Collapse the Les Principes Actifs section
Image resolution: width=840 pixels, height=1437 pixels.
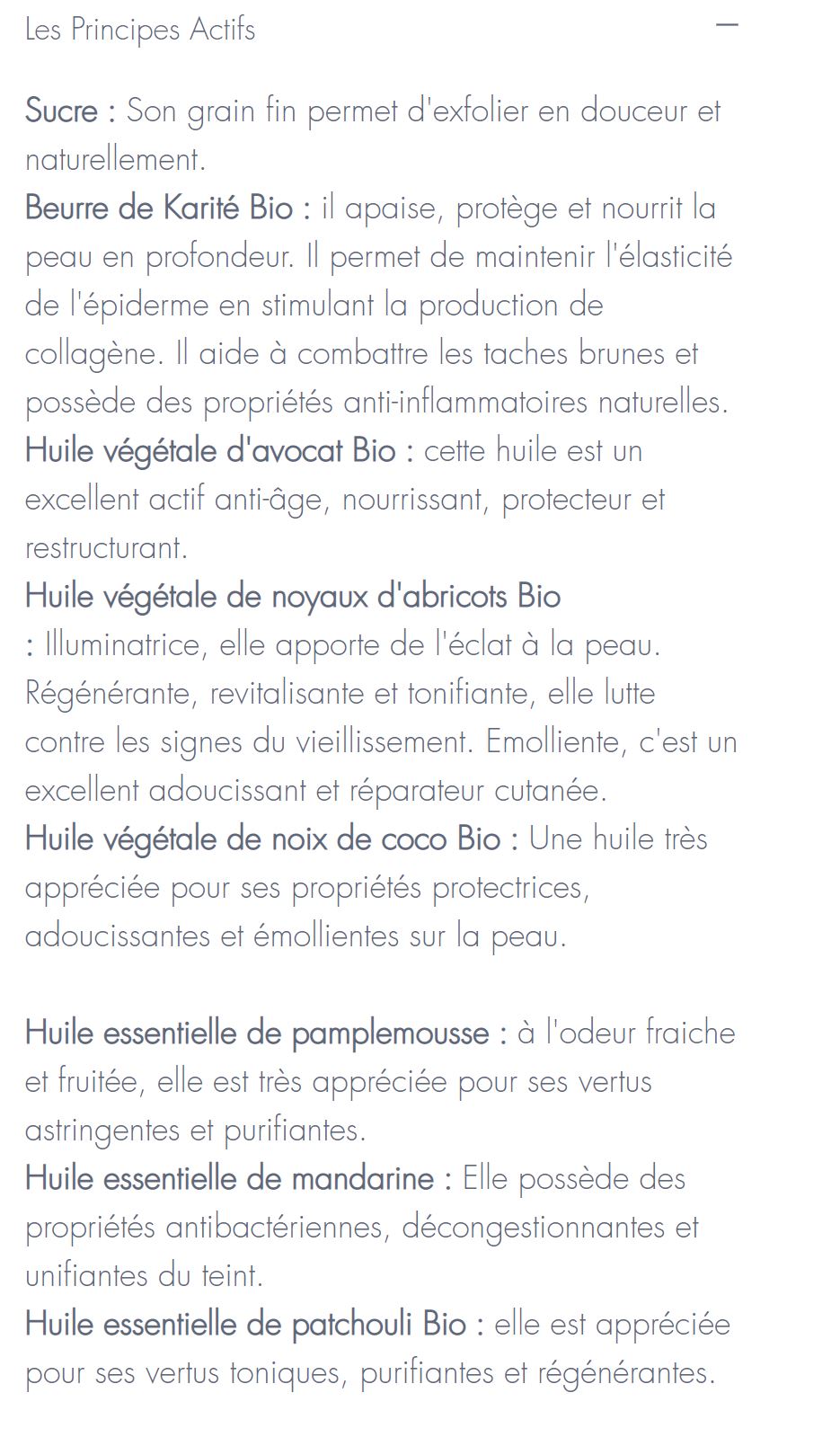(727, 26)
